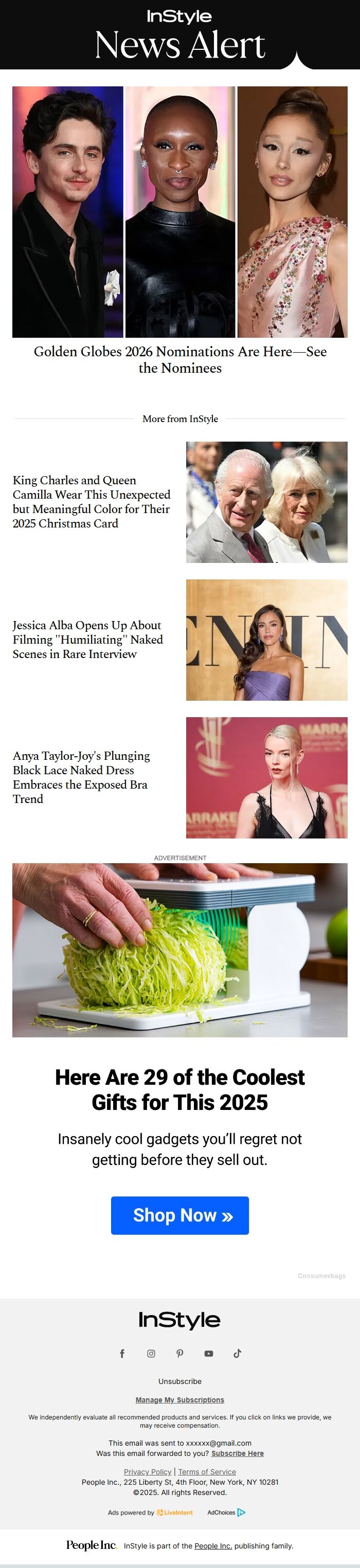Open the Jessica Alba interview article
Screen dimensions: 360x1568
[88, 639]
